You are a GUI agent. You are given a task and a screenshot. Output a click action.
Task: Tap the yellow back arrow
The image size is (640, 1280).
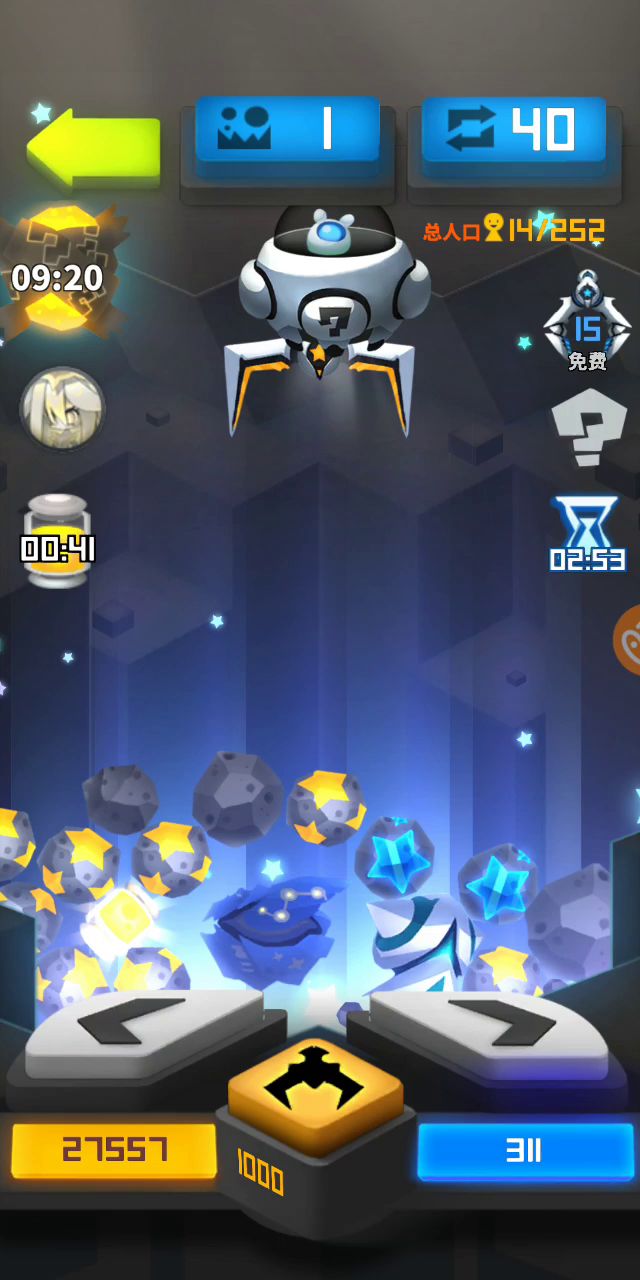(92, 147)
